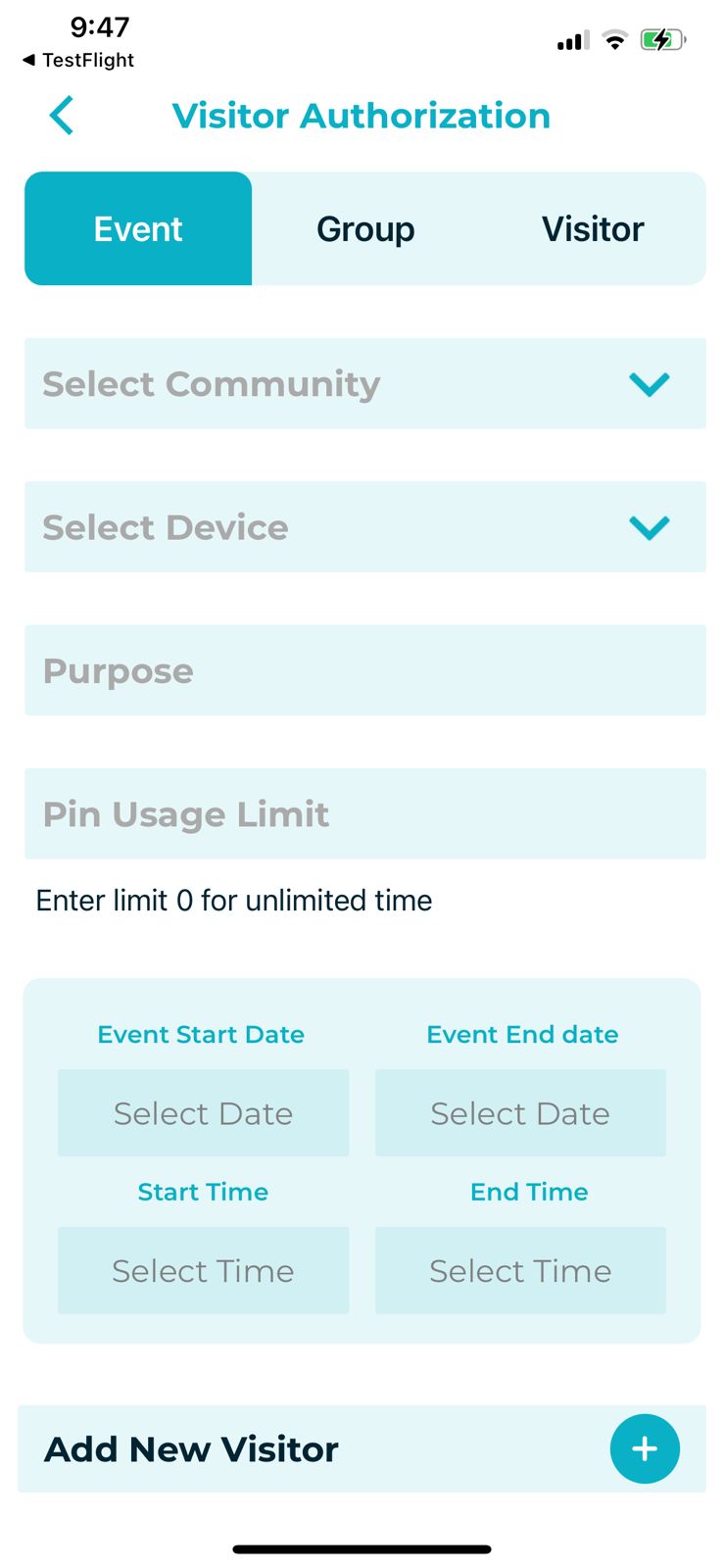724x1568 pixels.
Task: Tap the Purpose text field
Action: (x=365, y=670)
